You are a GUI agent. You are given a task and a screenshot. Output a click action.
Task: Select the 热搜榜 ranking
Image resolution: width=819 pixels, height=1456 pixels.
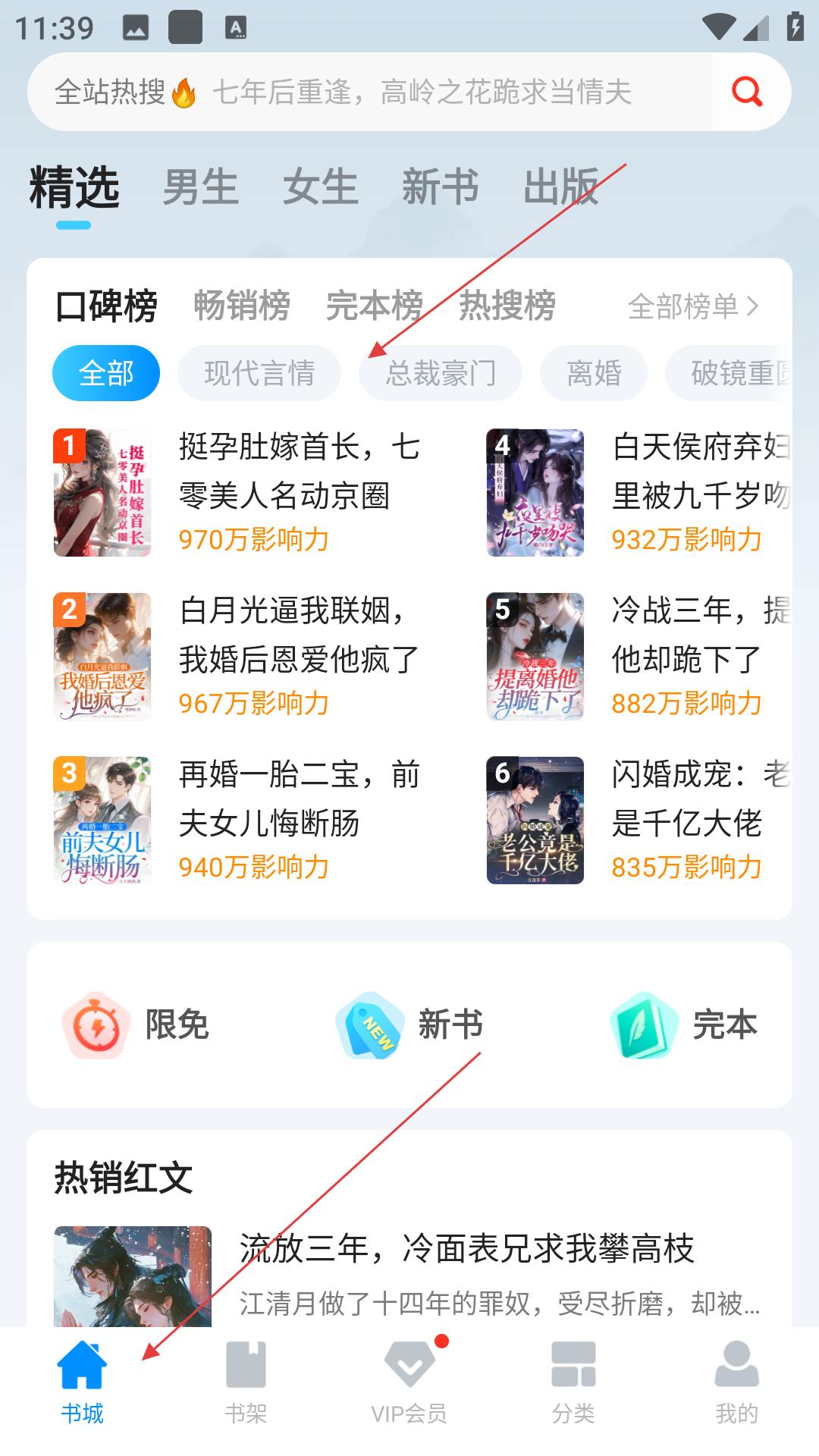[507, 306]
